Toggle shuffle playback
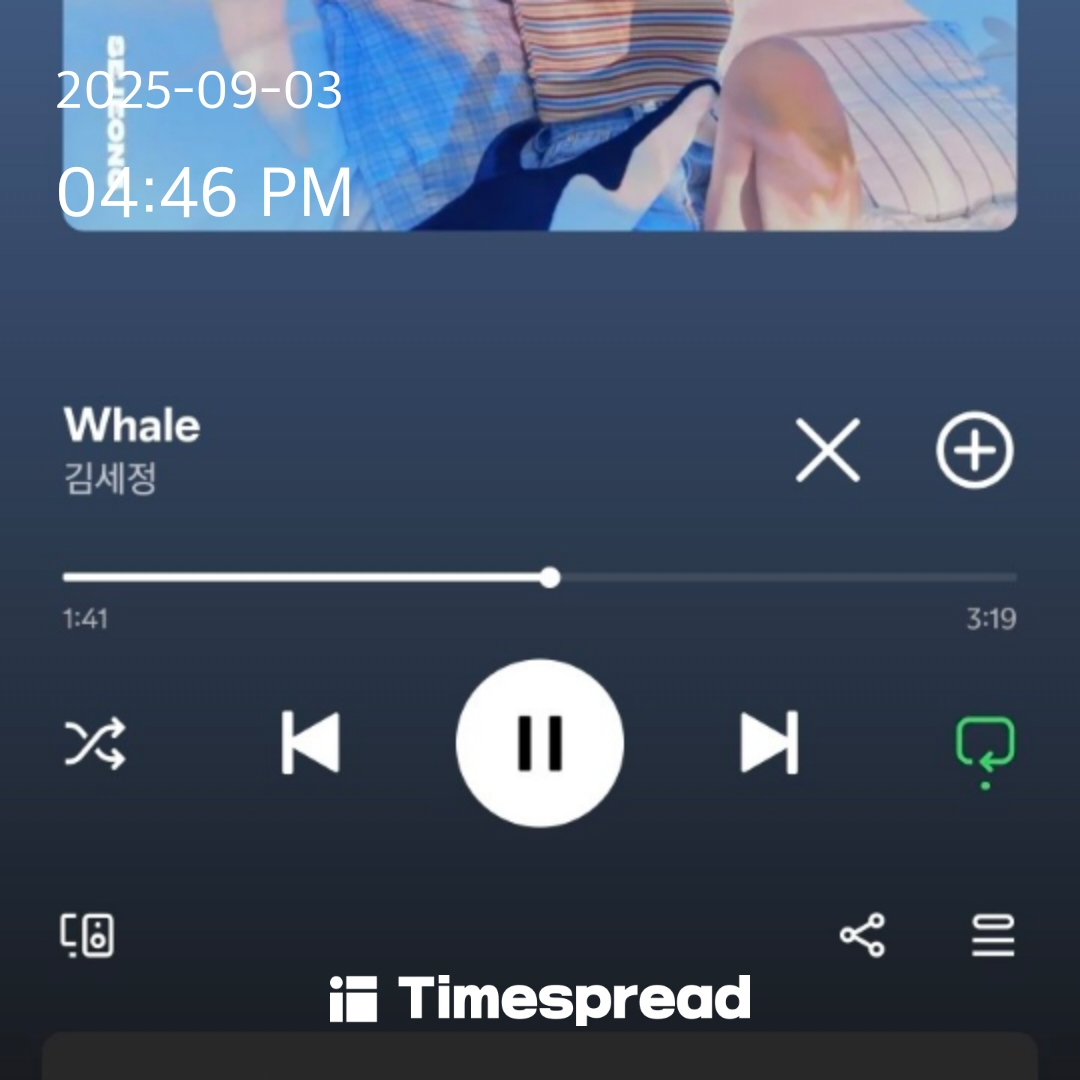Viewport: 1080px width, 1080px height. (95, 743)
